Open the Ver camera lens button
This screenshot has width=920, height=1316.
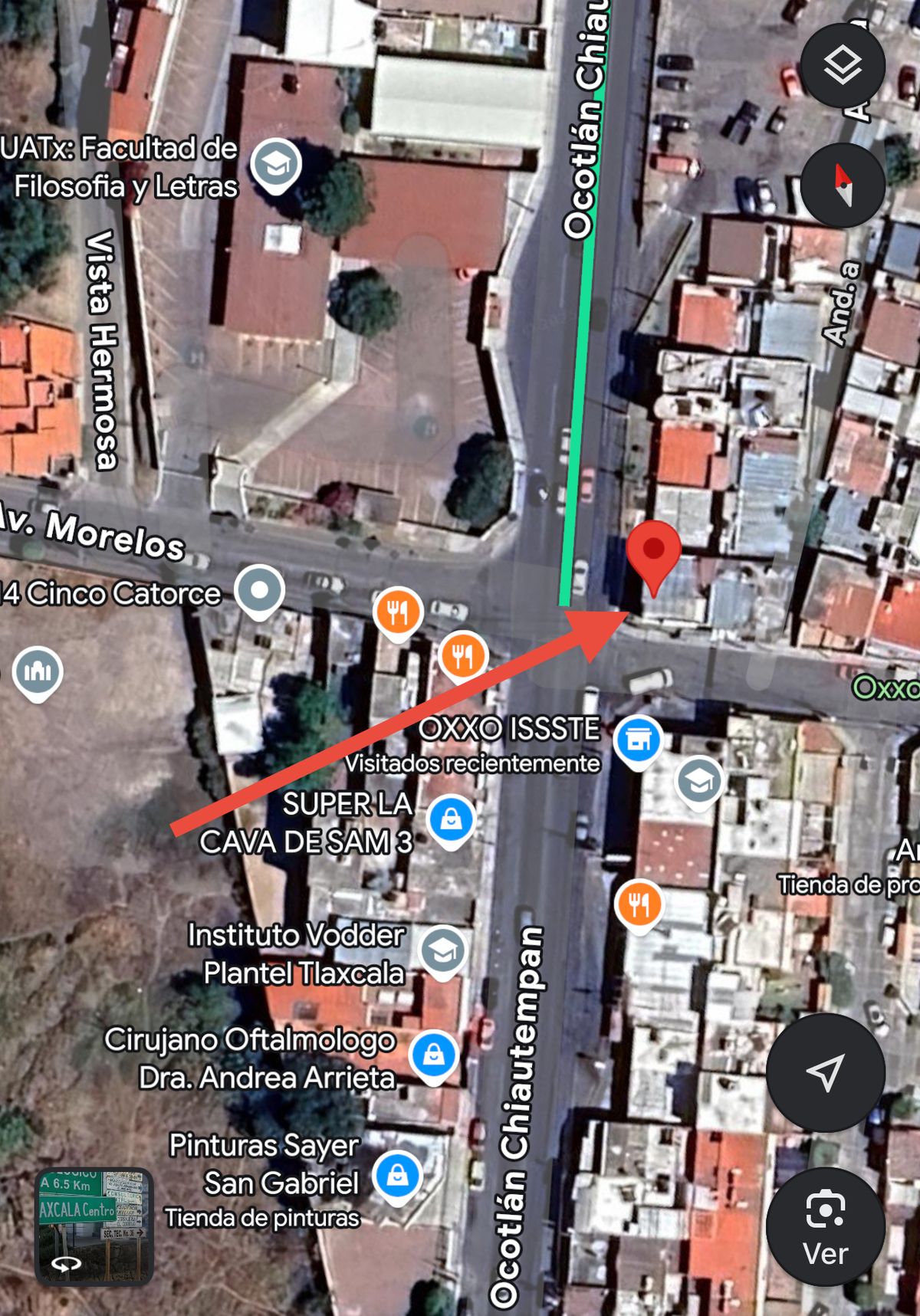pyautogui.click(x=826, y=1226)
